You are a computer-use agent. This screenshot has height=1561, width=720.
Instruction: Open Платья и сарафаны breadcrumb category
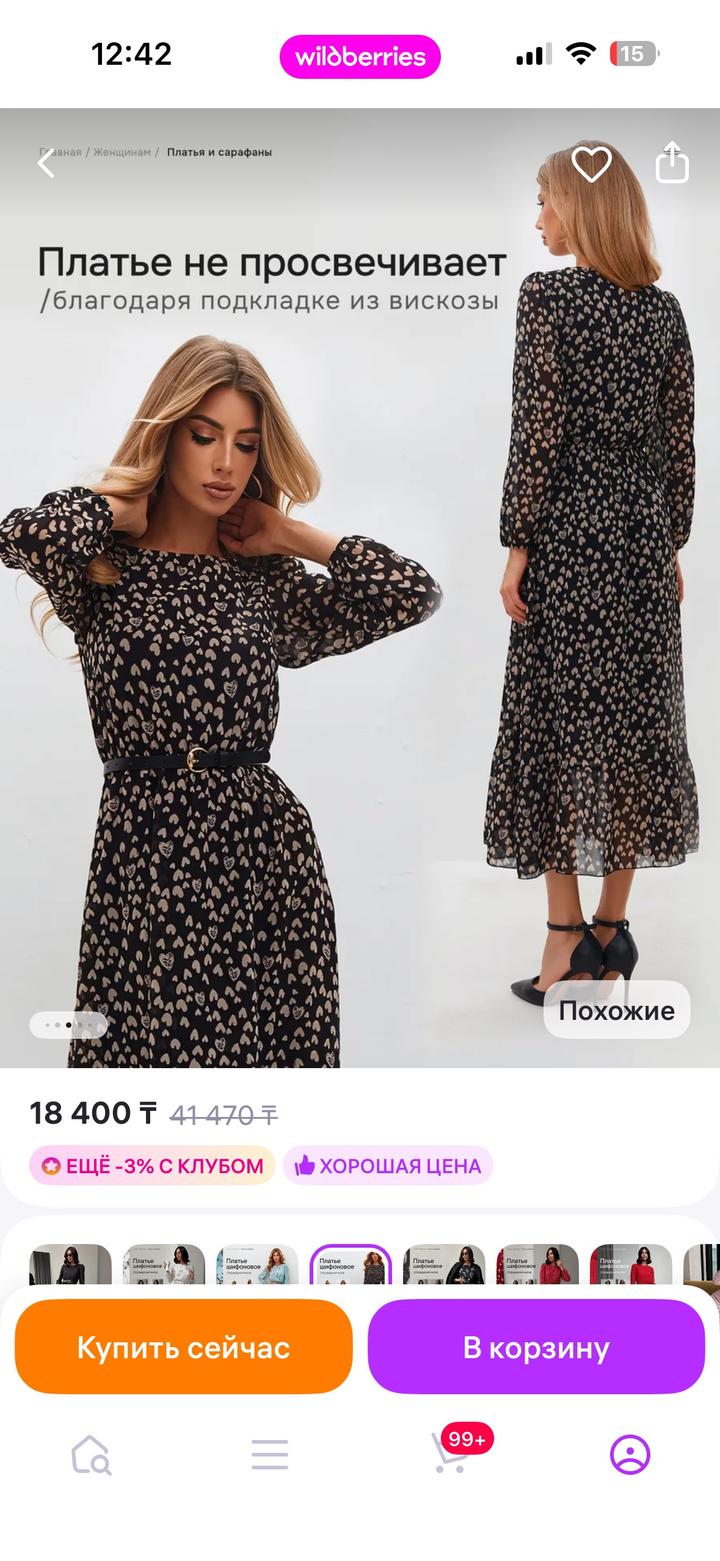click(221, 151)
